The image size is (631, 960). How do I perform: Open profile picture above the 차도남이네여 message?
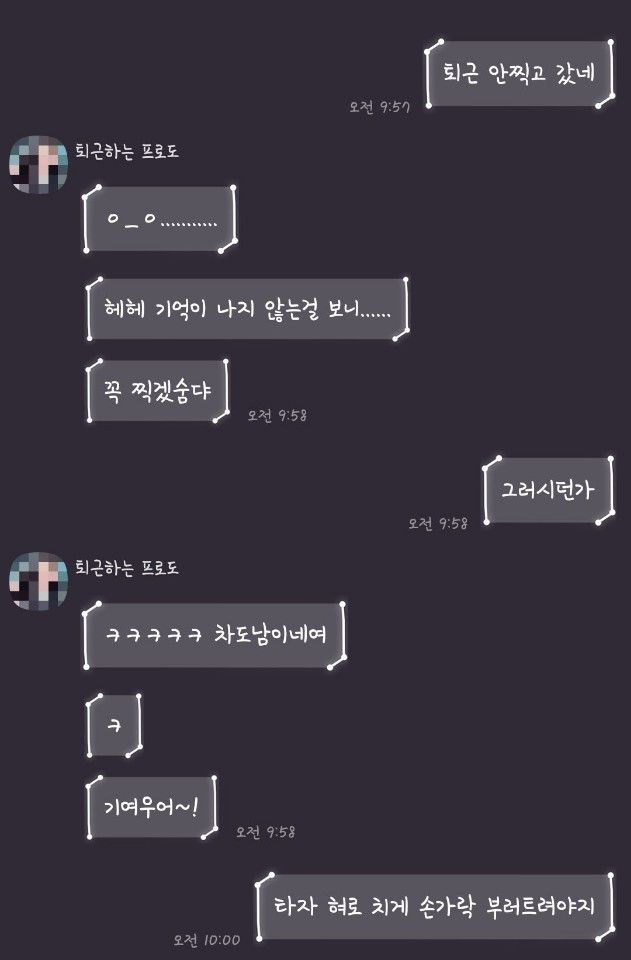(40, 582)
